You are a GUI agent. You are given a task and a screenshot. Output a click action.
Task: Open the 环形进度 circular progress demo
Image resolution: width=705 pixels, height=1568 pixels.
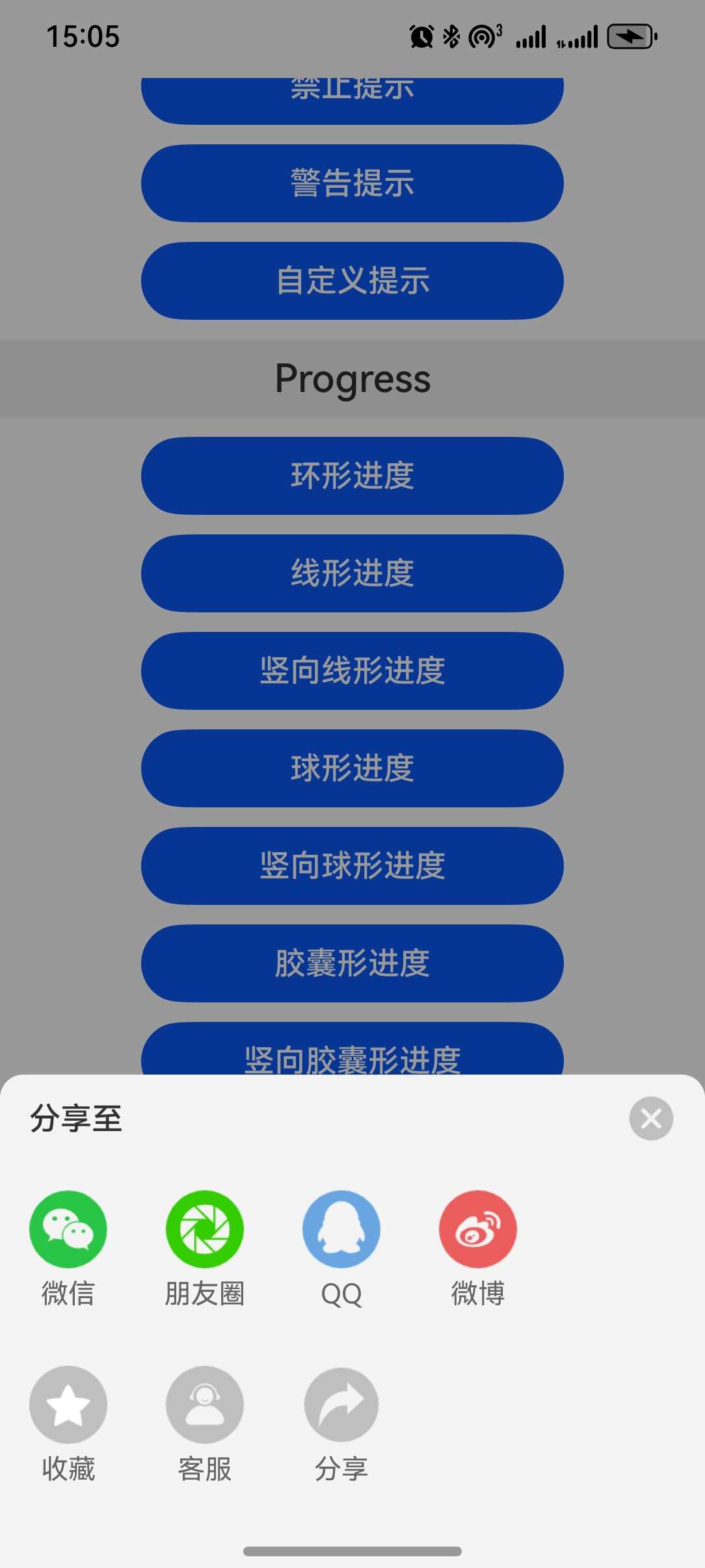coord(352,476)
